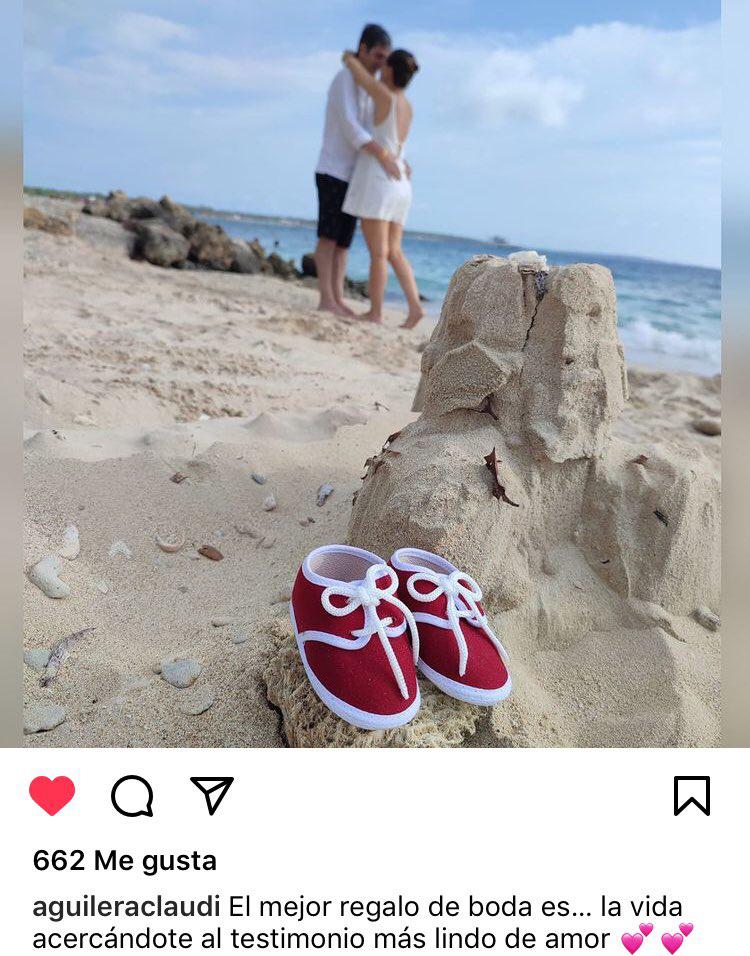Share the post with the paper plane icon
Screen dimensions: 750x956
click(212, 795)
